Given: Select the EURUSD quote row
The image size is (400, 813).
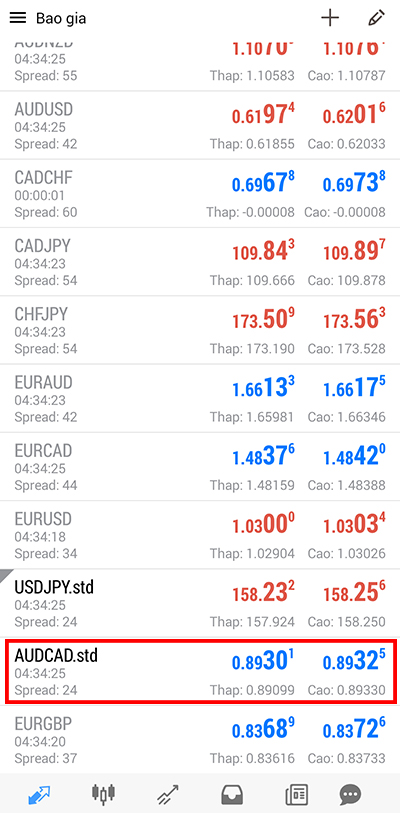Looking at the screenshot, I should tap(200, 536).
